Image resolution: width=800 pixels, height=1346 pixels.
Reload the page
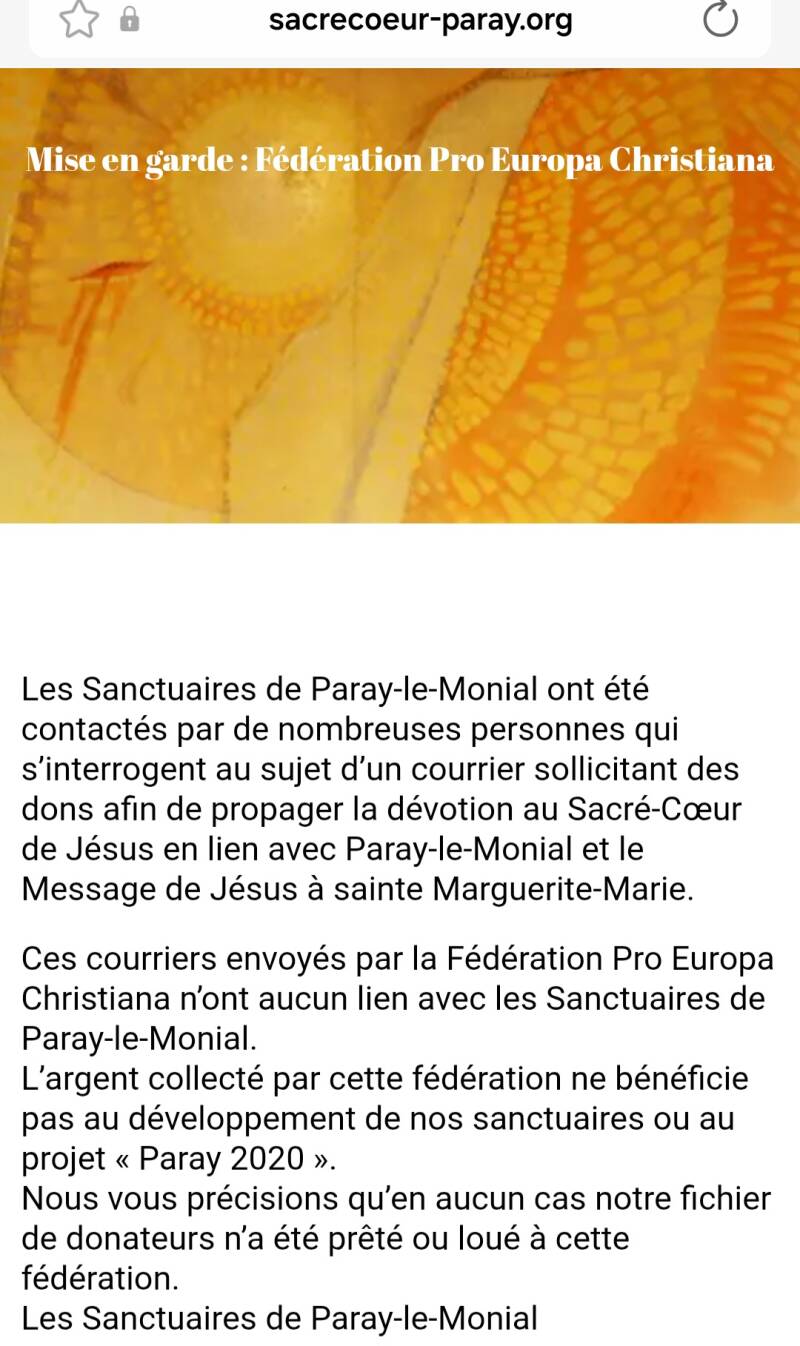click(720, 19)
